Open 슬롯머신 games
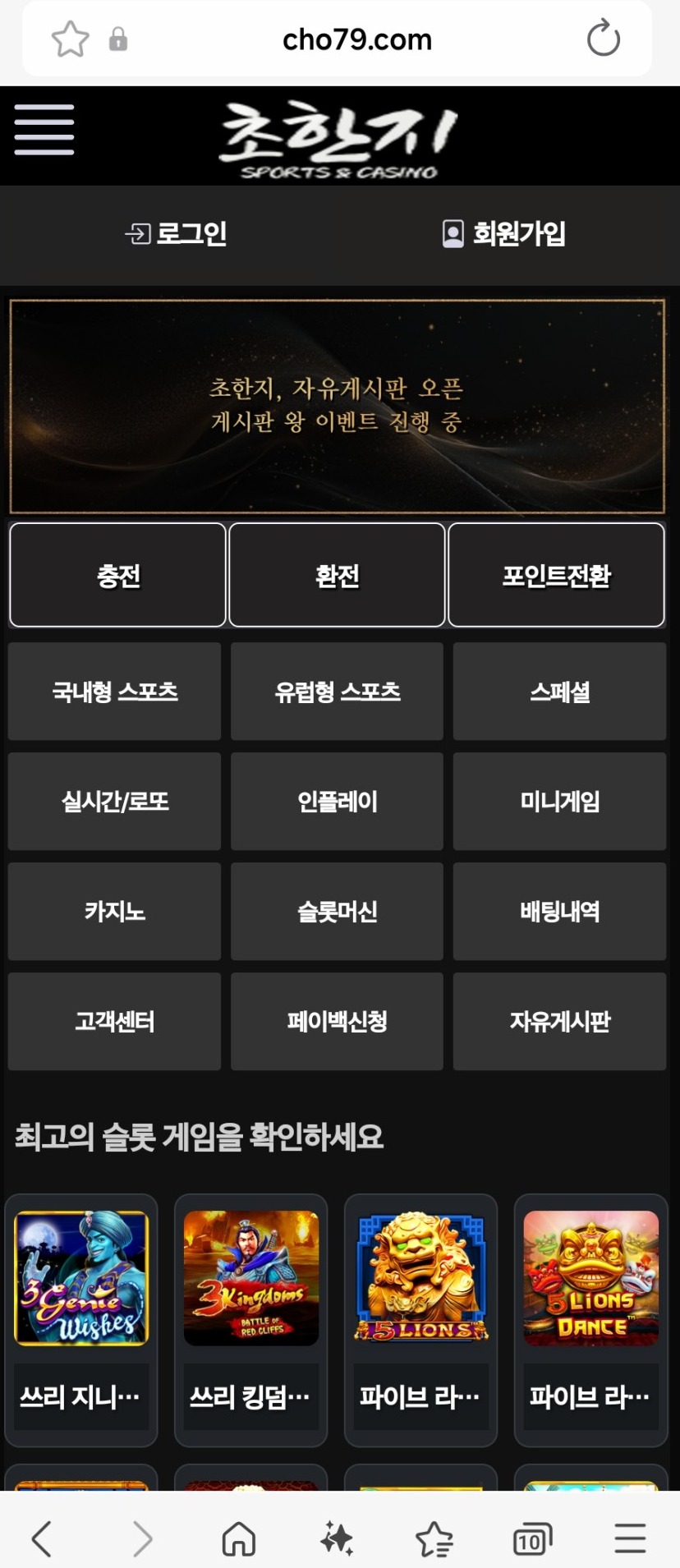The width and height of the screenshot is (680, 1568). (337, 912)
